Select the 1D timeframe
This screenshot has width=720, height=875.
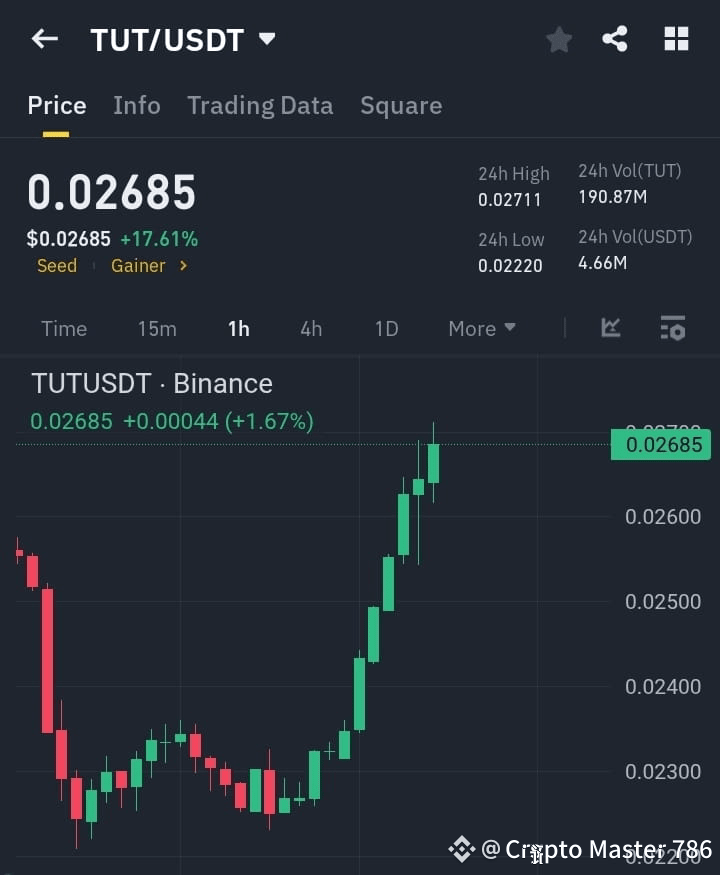[x=387, y=328]
